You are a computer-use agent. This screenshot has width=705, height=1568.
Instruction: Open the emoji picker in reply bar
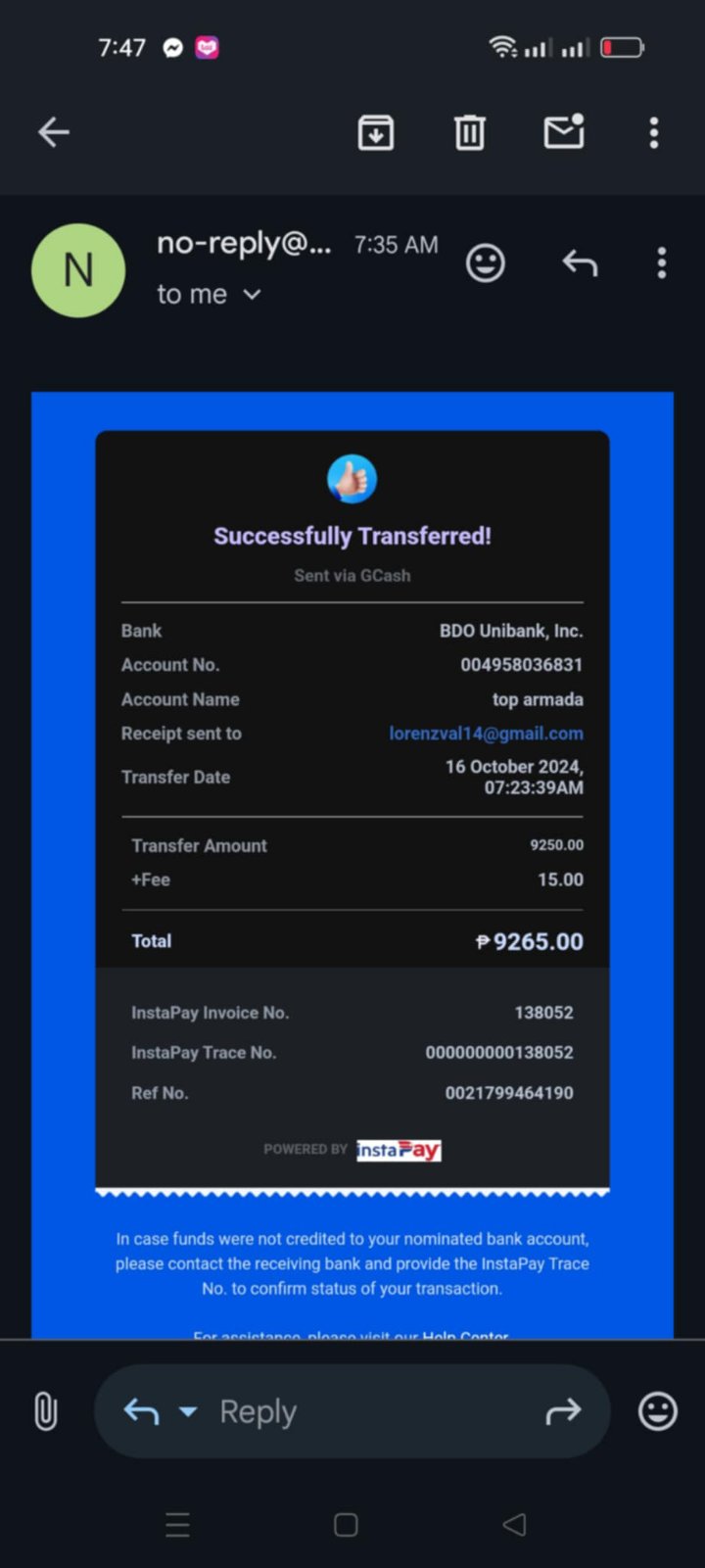click(657, 1411)
